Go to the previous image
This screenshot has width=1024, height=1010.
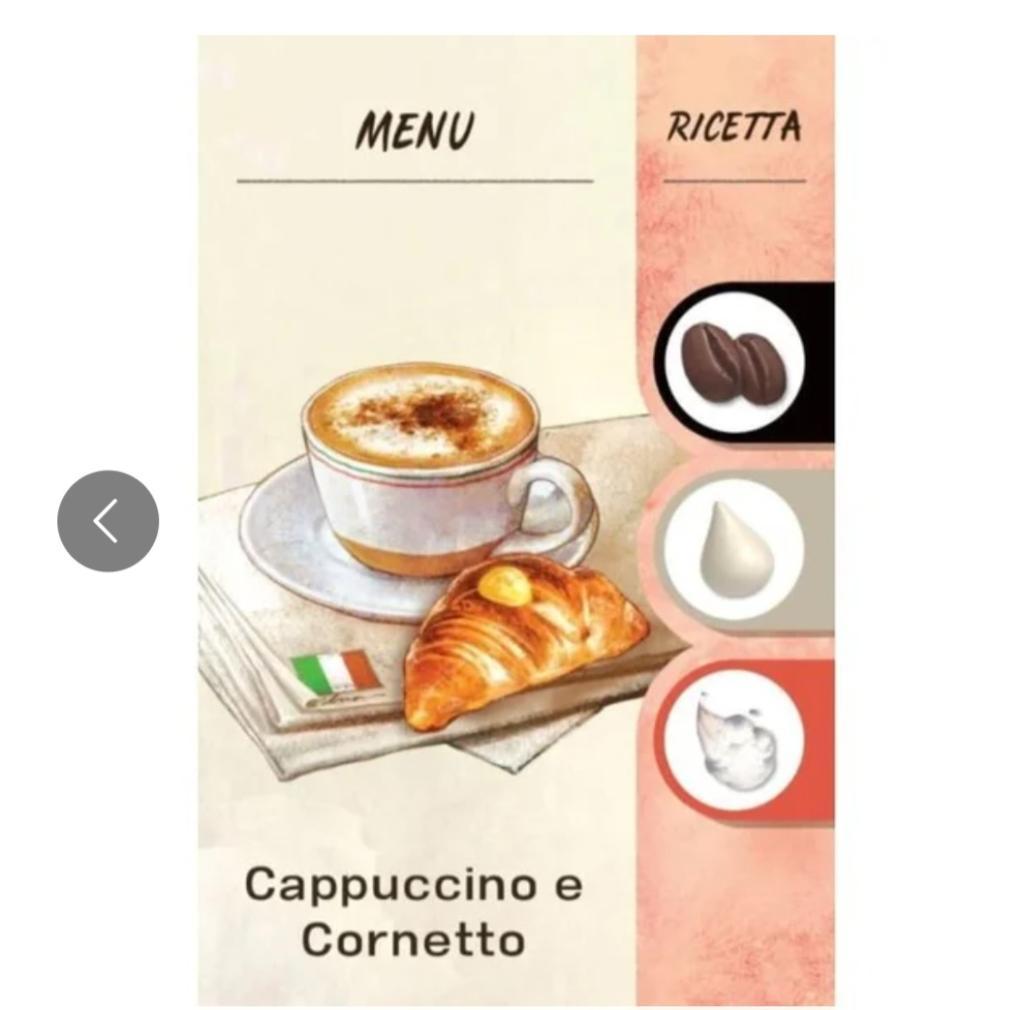tap(107, 521)
